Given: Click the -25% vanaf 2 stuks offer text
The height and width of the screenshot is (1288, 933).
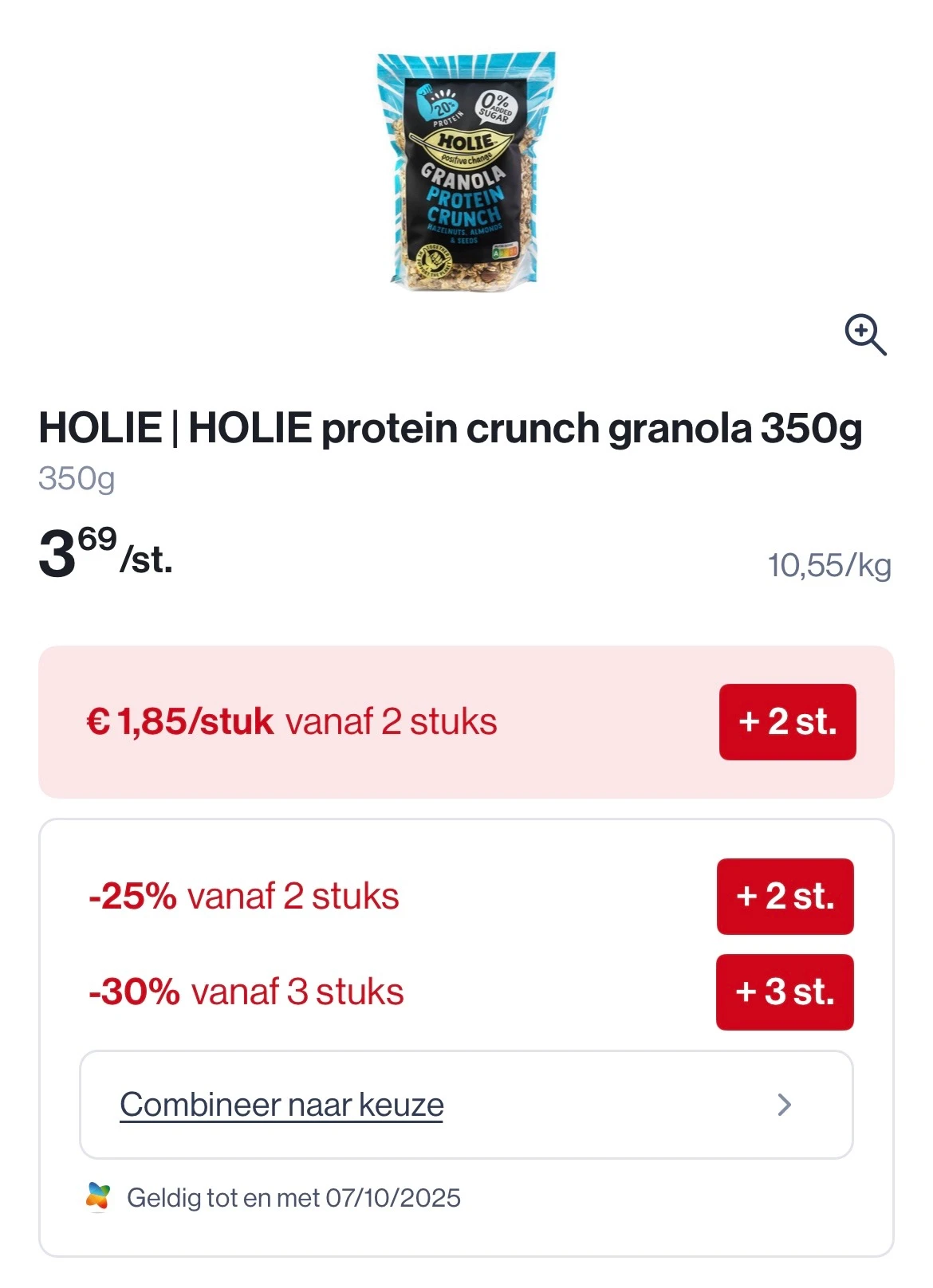Looking at the screenshot, I should 245,896.
